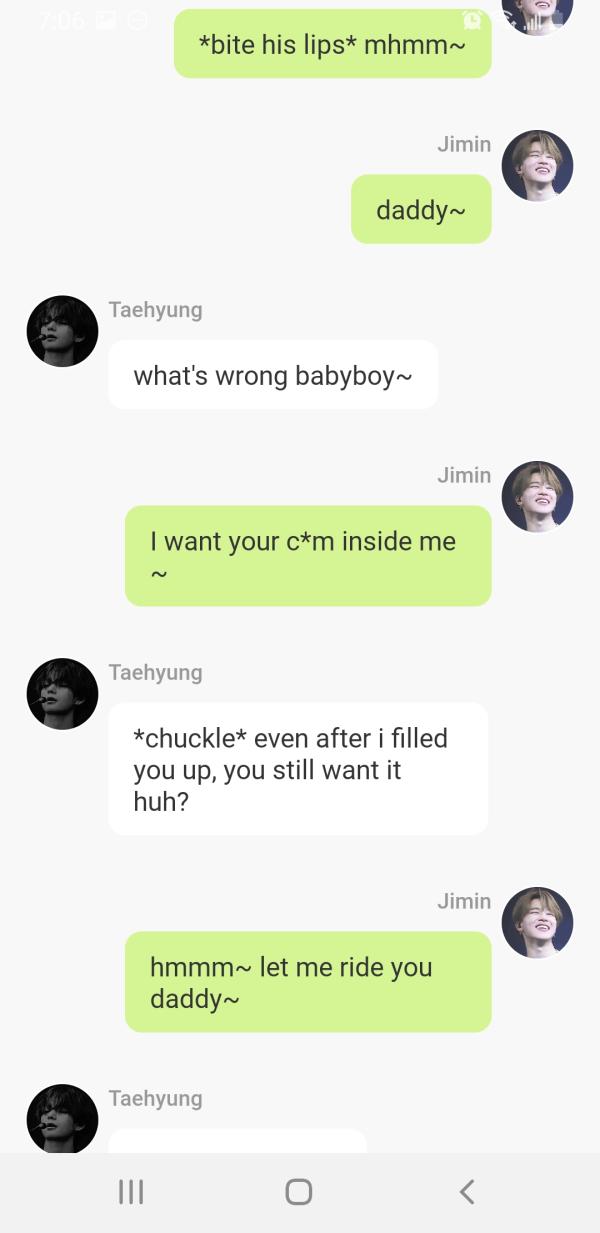
Task: Go back using the navigation bar
Action: 466,1191
